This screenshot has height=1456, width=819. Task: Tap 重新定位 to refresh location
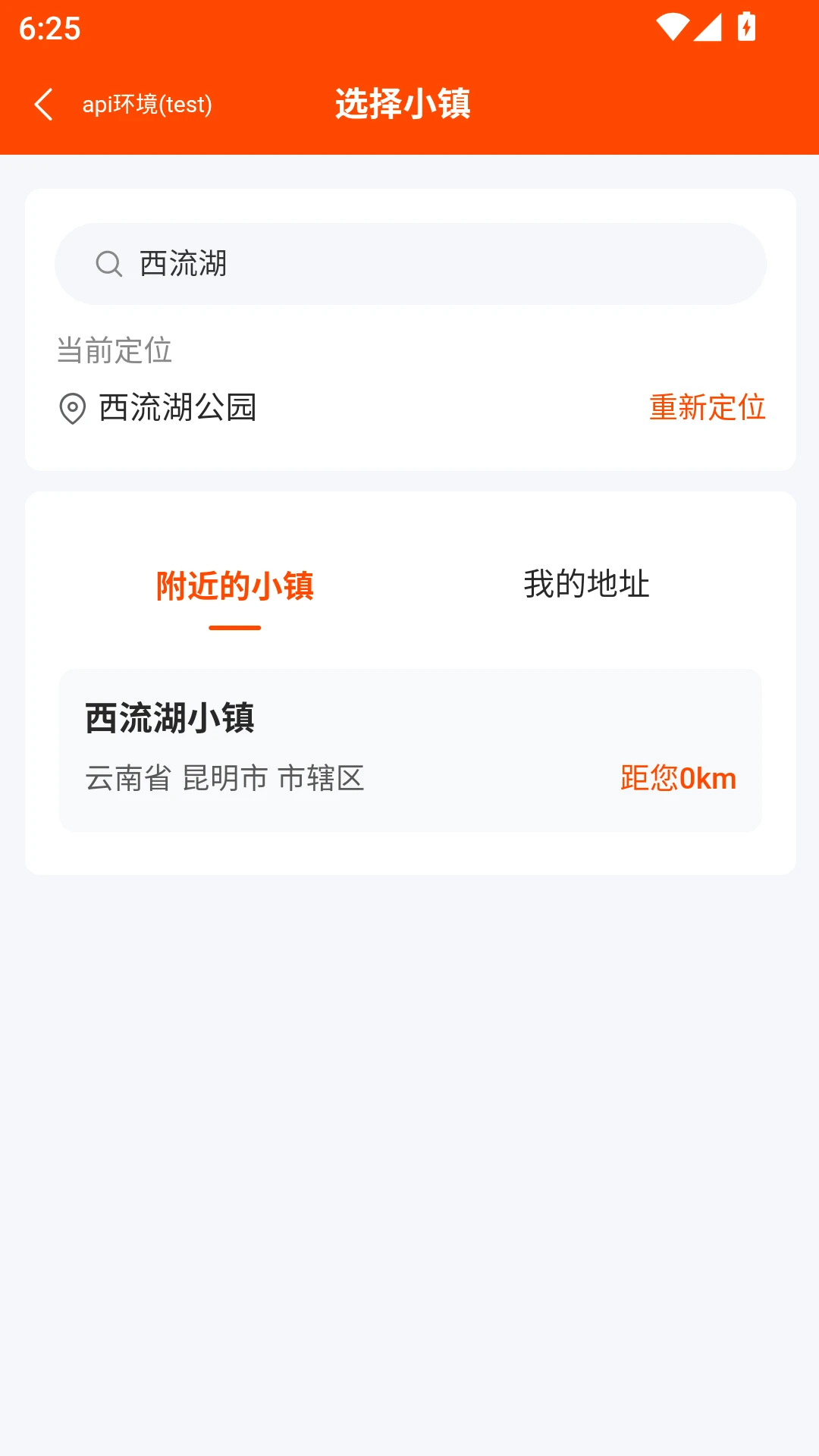[x=707, y=408]
